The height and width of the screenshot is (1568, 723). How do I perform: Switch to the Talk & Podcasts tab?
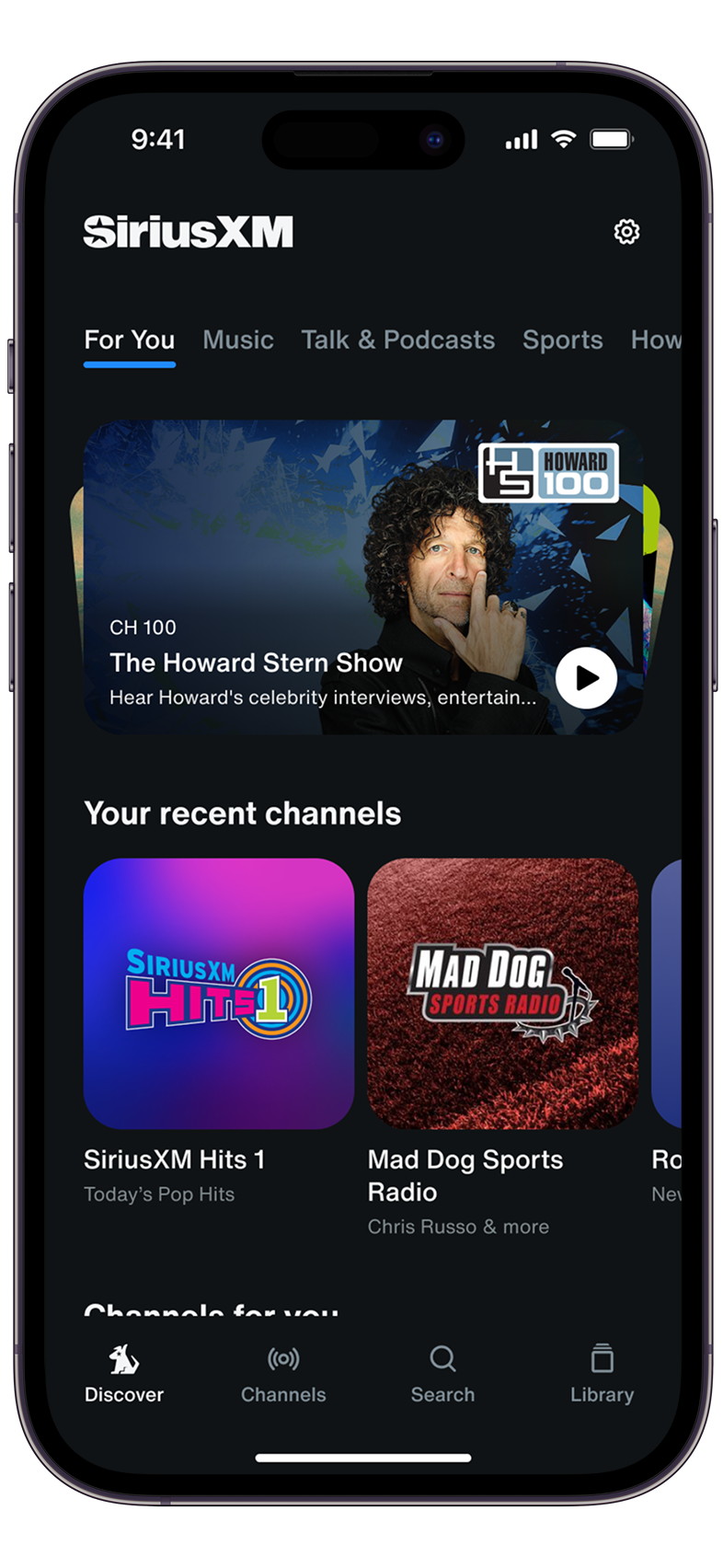398,340
